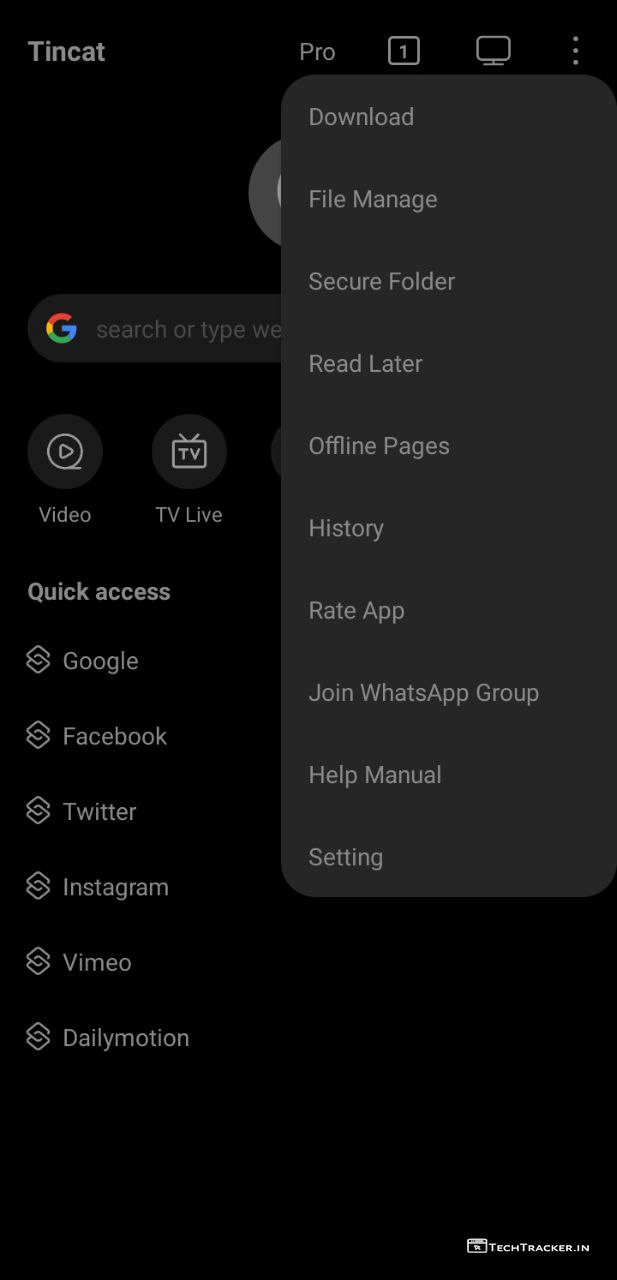The image size is (617, 1280).
Task: Tap the three-dot overflow icon
Action: tap(575, 51)
